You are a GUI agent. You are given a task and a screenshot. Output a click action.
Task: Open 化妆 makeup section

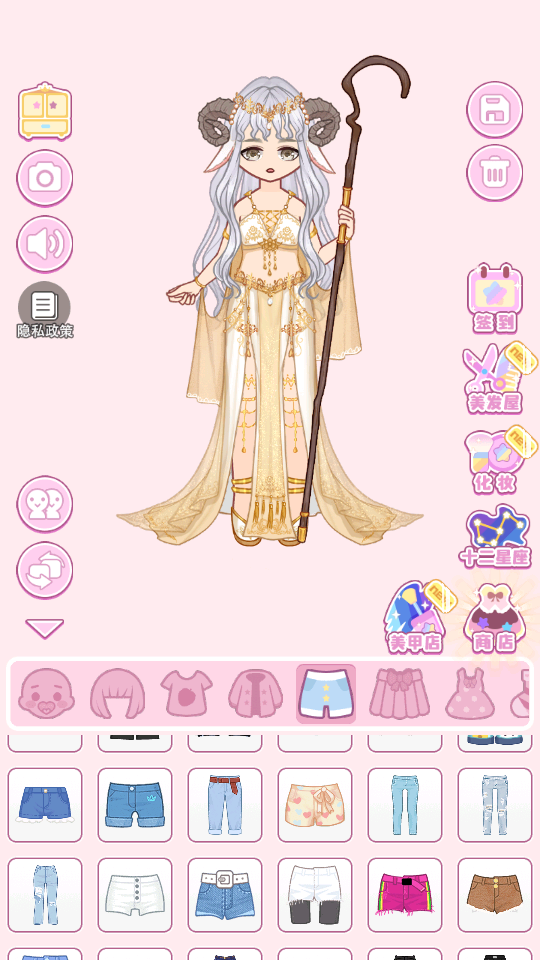496,460
